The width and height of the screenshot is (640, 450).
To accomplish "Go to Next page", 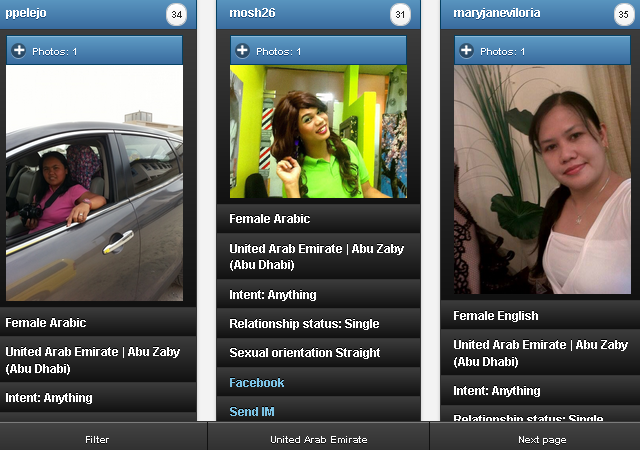I will click(542, 439).
